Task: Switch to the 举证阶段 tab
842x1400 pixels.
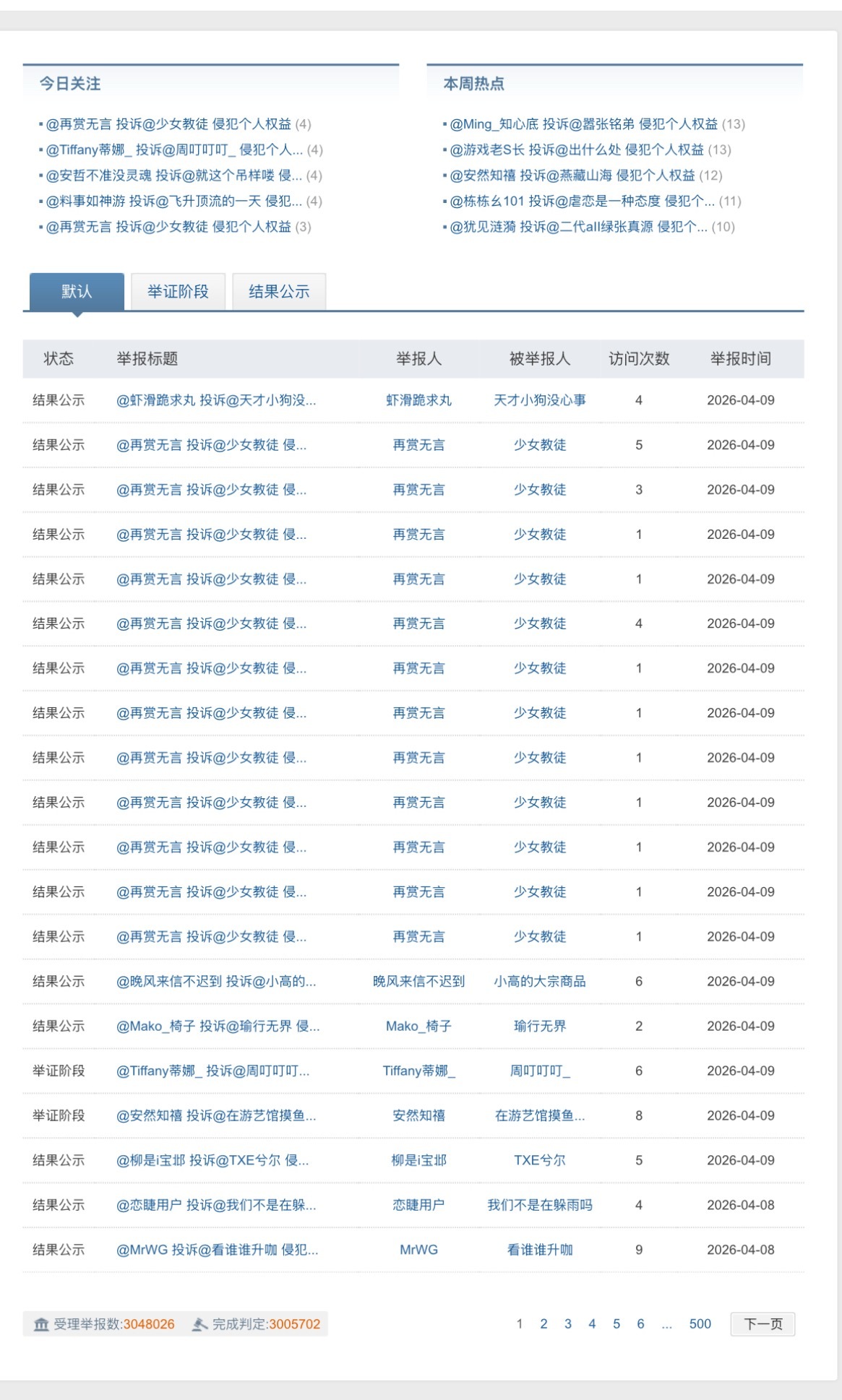Action: coord(179,290)
